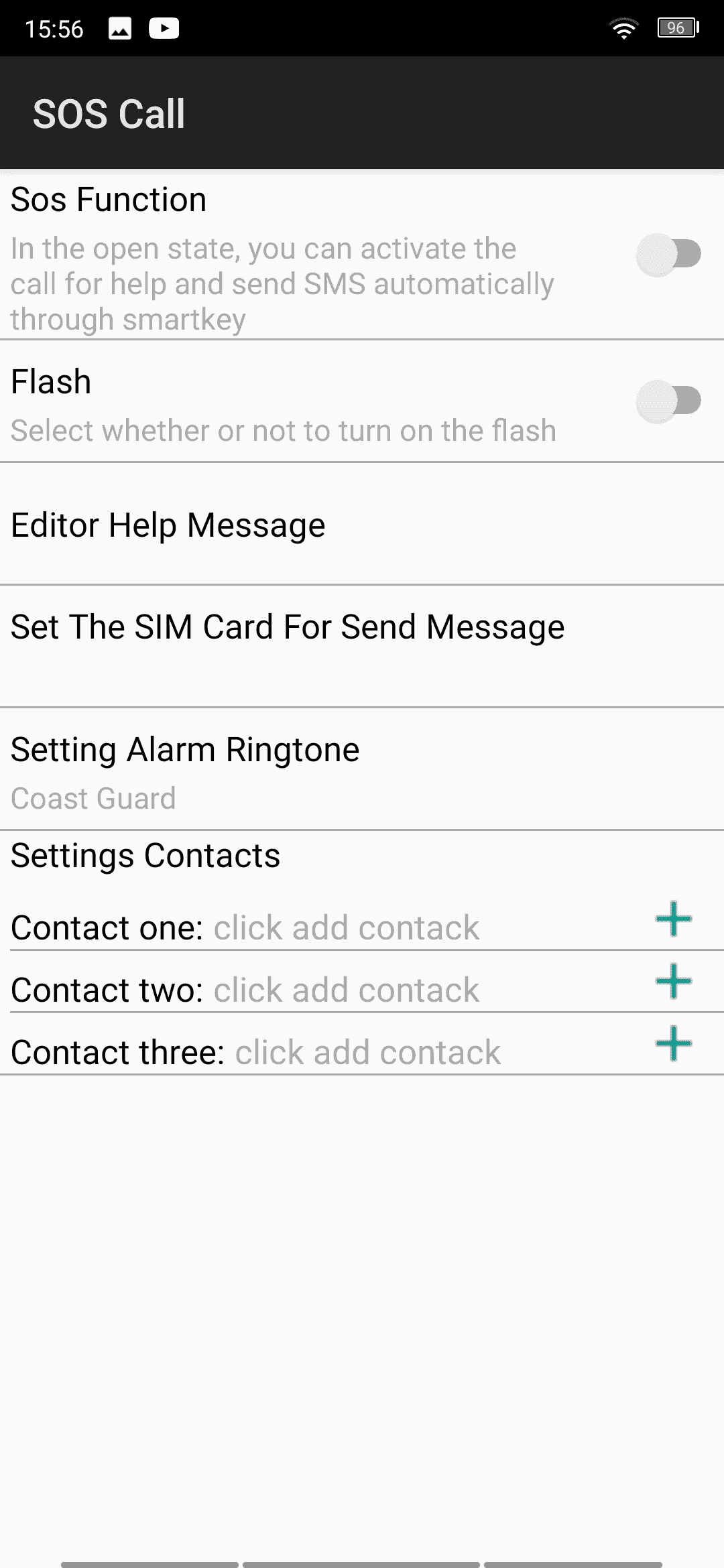Open Editor Help Message
Image resolution: width=724 pixels, height=1568 pixels.
coord(362,524)
